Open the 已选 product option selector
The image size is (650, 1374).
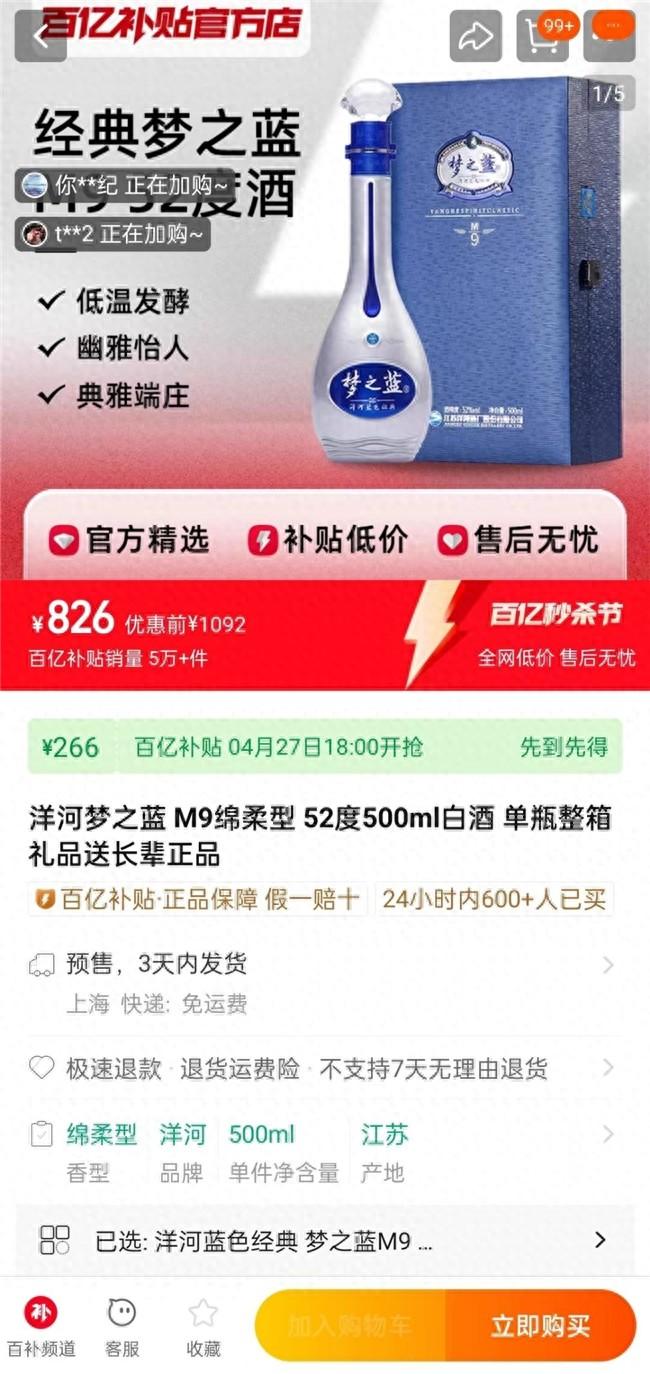pos(324,1241)
